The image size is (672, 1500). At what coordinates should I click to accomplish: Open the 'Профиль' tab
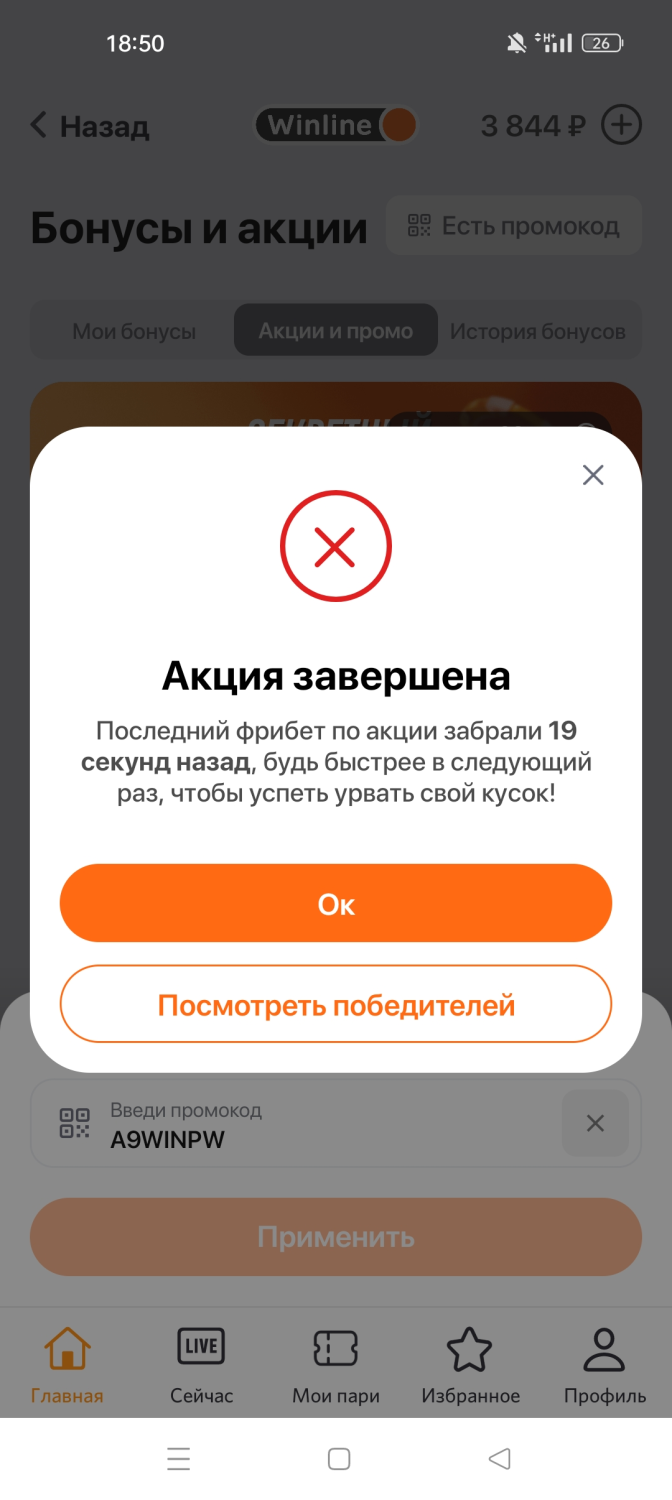pyautogui.click(x=604, y=1365)
